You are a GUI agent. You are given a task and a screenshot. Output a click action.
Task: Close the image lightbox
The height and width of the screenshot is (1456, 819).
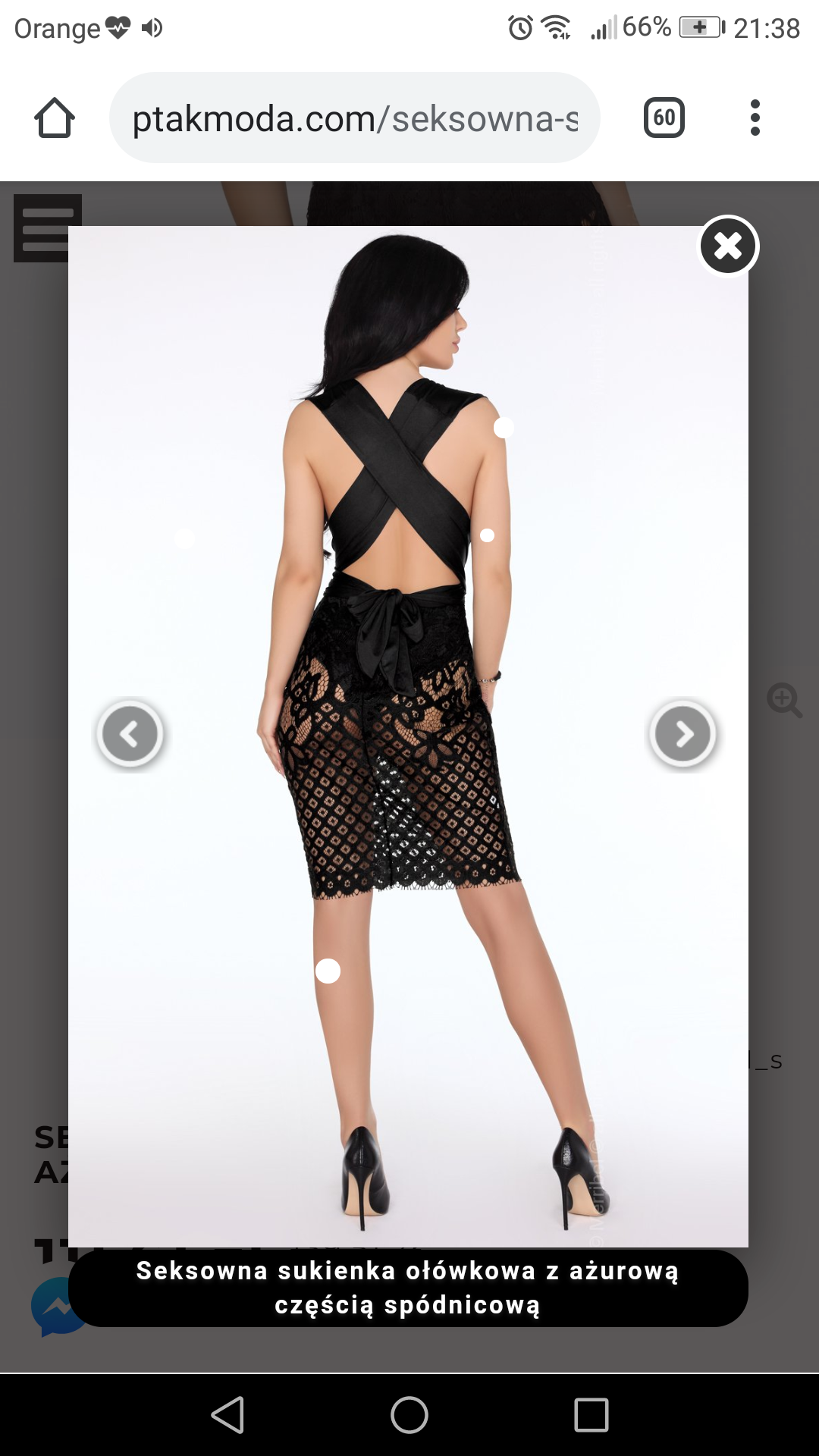click(x=728, y=246)
